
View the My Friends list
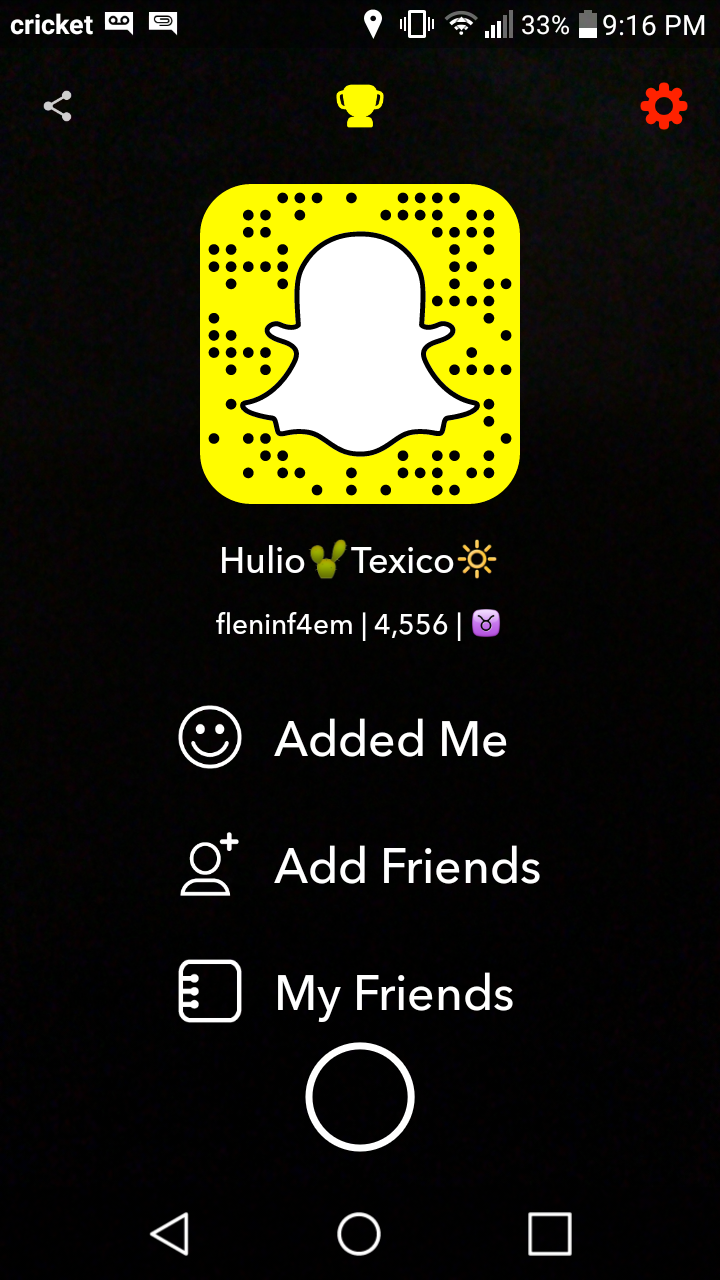(360, 992)
